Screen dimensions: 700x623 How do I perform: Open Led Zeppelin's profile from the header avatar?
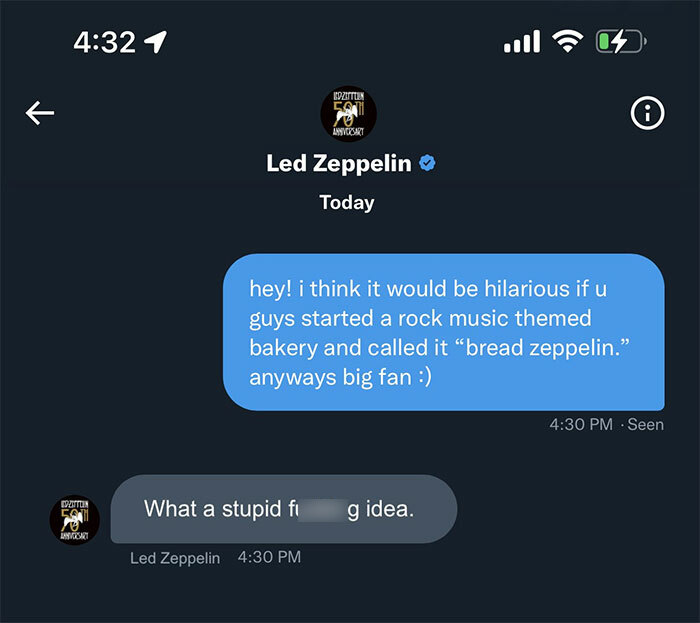(x=348, y=114)
